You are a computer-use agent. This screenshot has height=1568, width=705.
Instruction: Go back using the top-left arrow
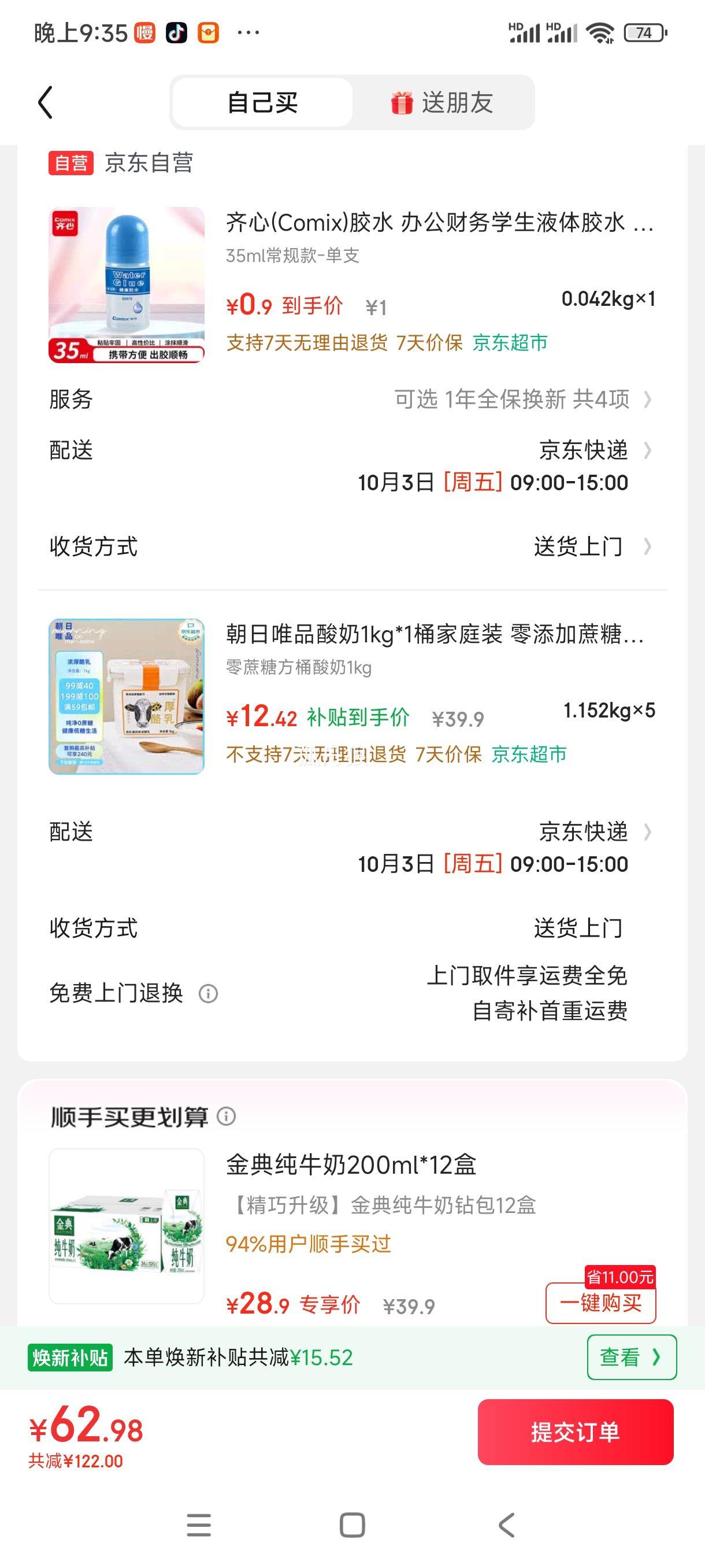point(46,102)
